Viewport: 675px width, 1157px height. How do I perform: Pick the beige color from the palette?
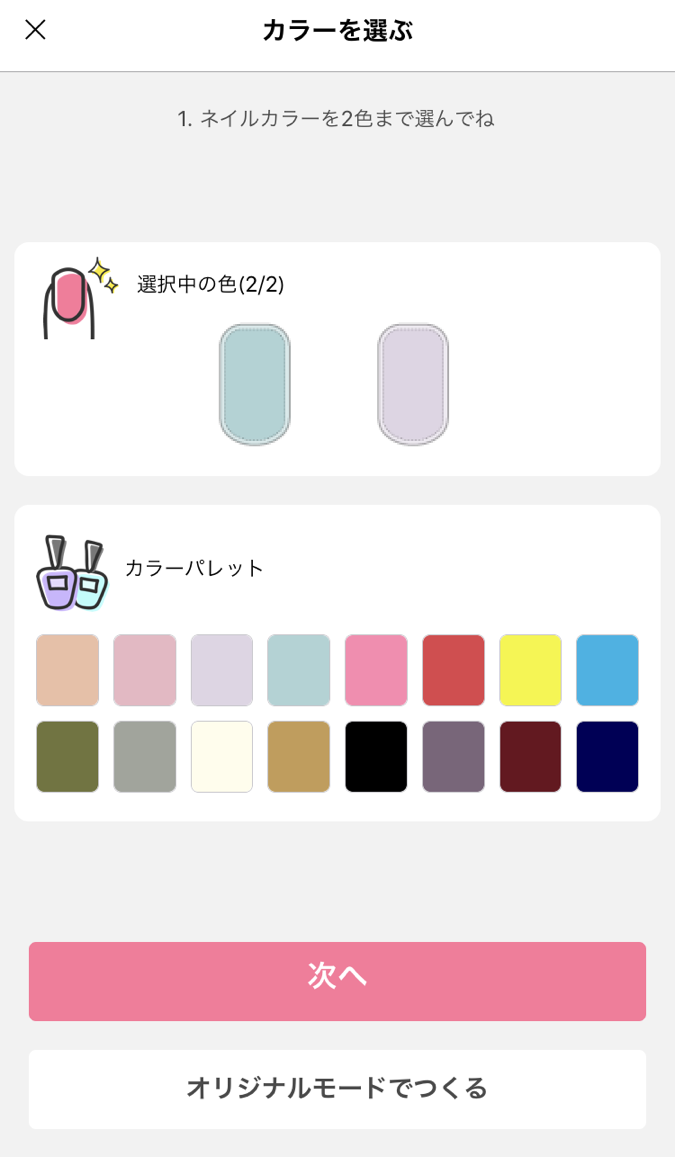click(x=67, y=670)
